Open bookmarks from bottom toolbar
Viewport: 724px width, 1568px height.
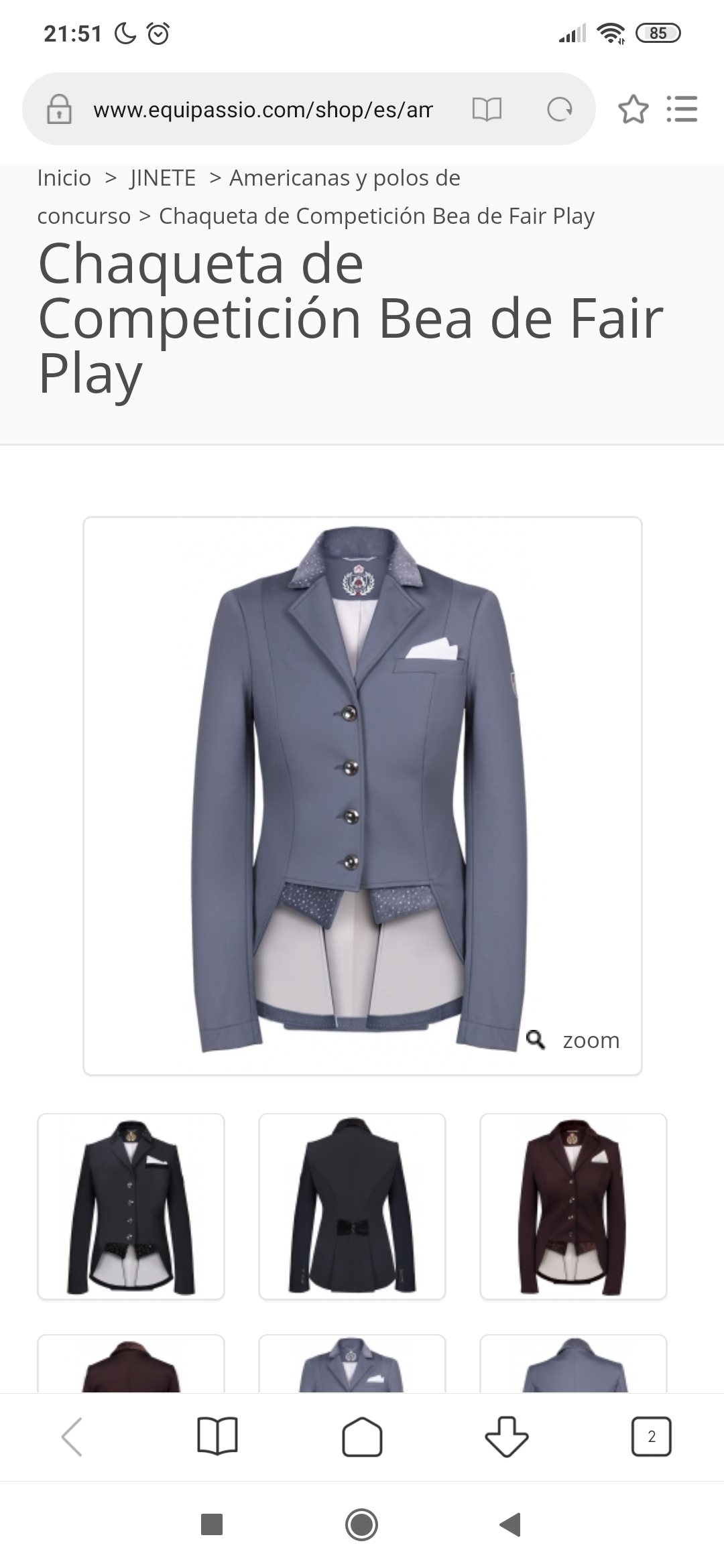tap(217, 1437)
